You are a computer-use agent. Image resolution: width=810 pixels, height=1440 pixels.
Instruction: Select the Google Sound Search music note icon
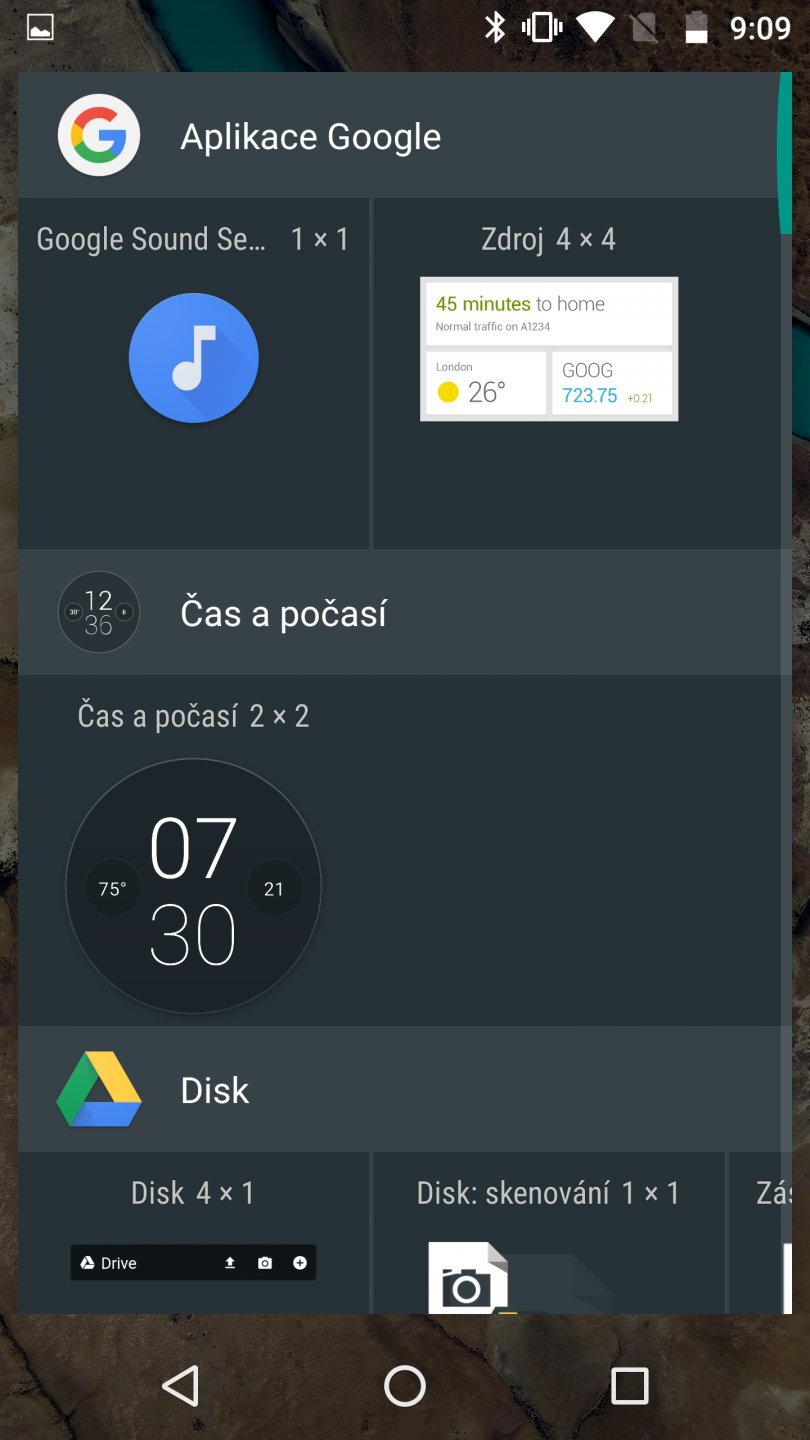click(193, 357)
